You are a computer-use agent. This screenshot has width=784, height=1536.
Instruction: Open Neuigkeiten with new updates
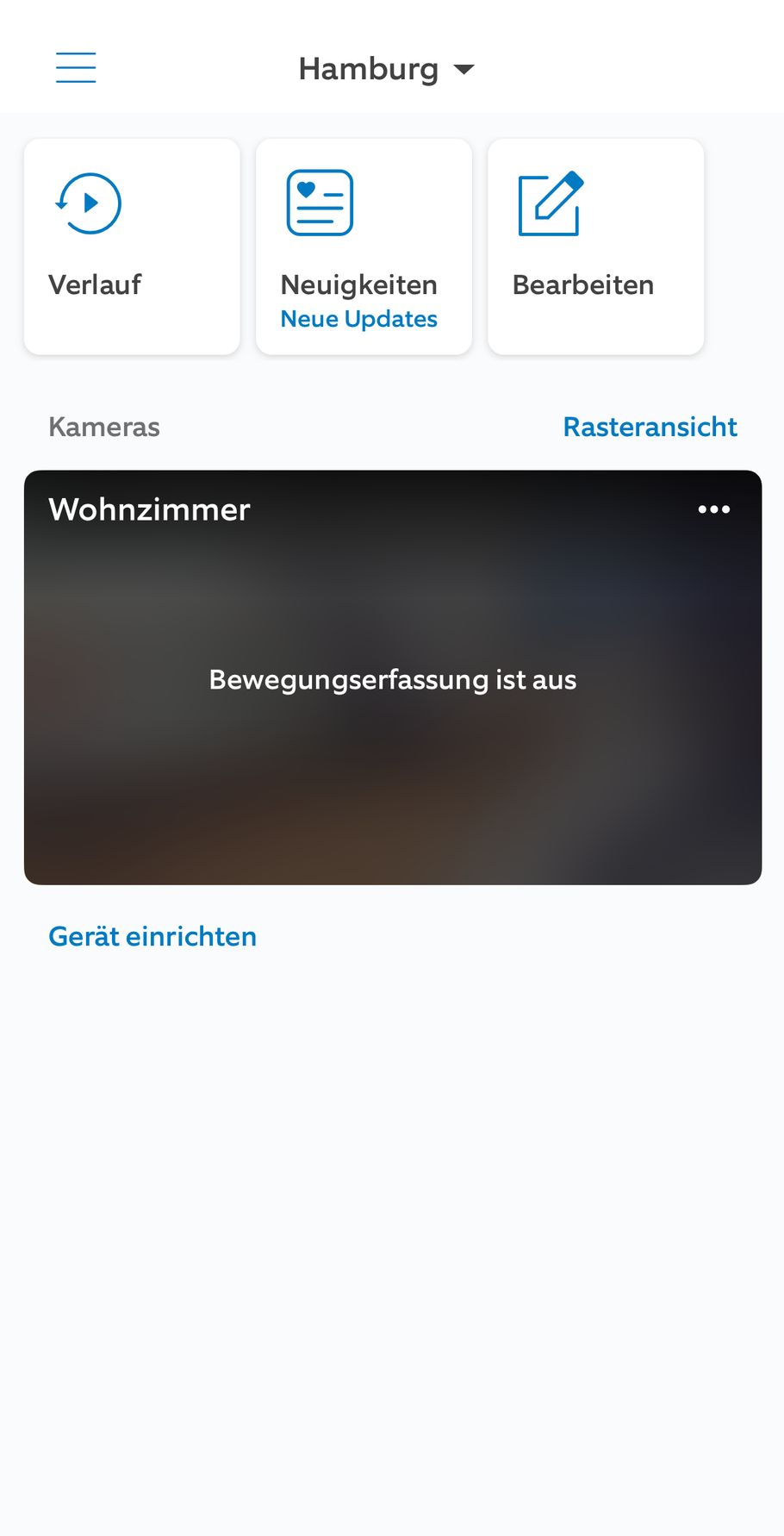coord(364,247)
